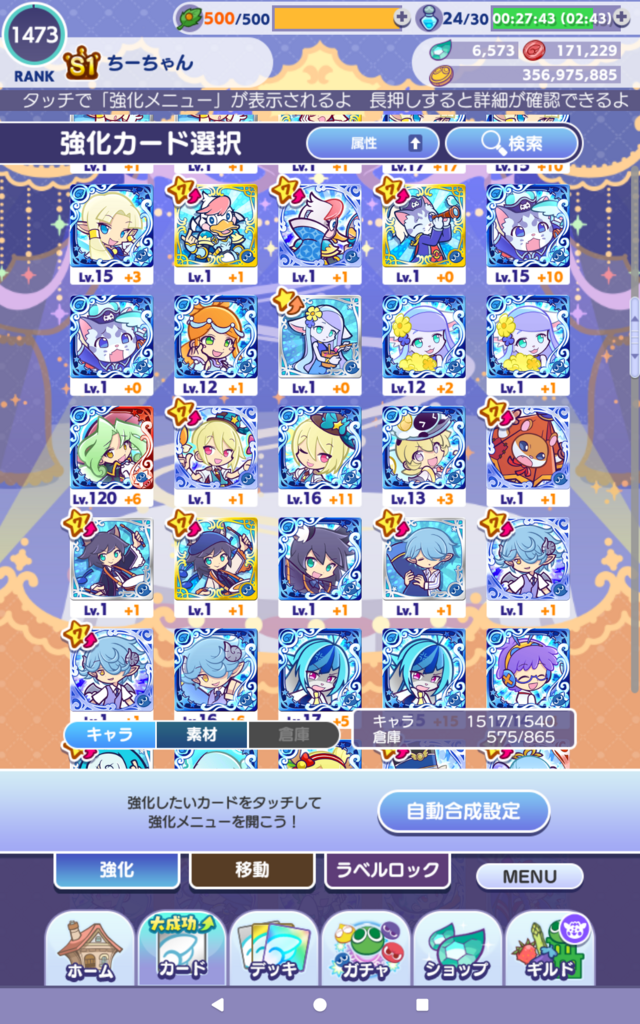
Task: Tap plus icon beside 500/500 stamina
Action: pos(402,19)
